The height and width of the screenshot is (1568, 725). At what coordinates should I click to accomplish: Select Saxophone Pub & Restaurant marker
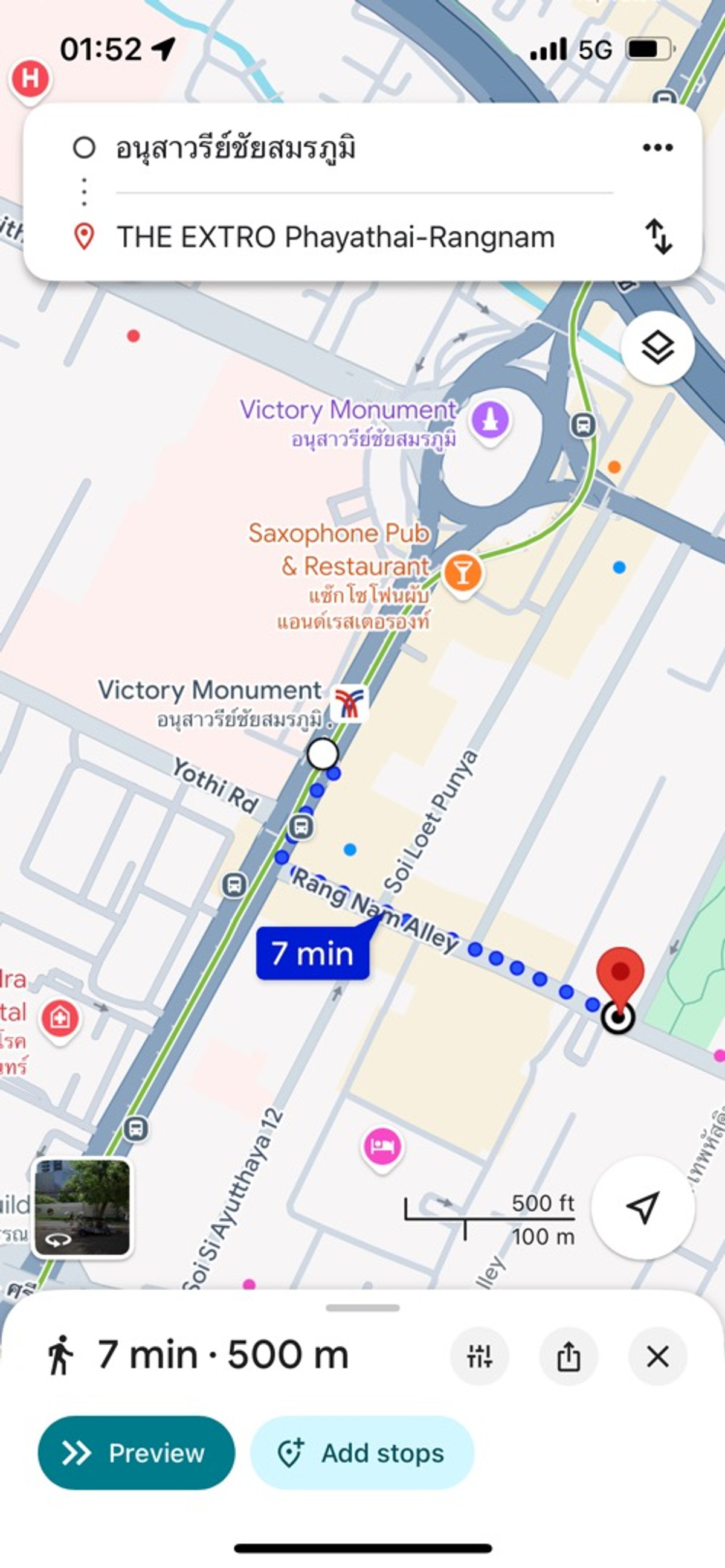(462, 573)
